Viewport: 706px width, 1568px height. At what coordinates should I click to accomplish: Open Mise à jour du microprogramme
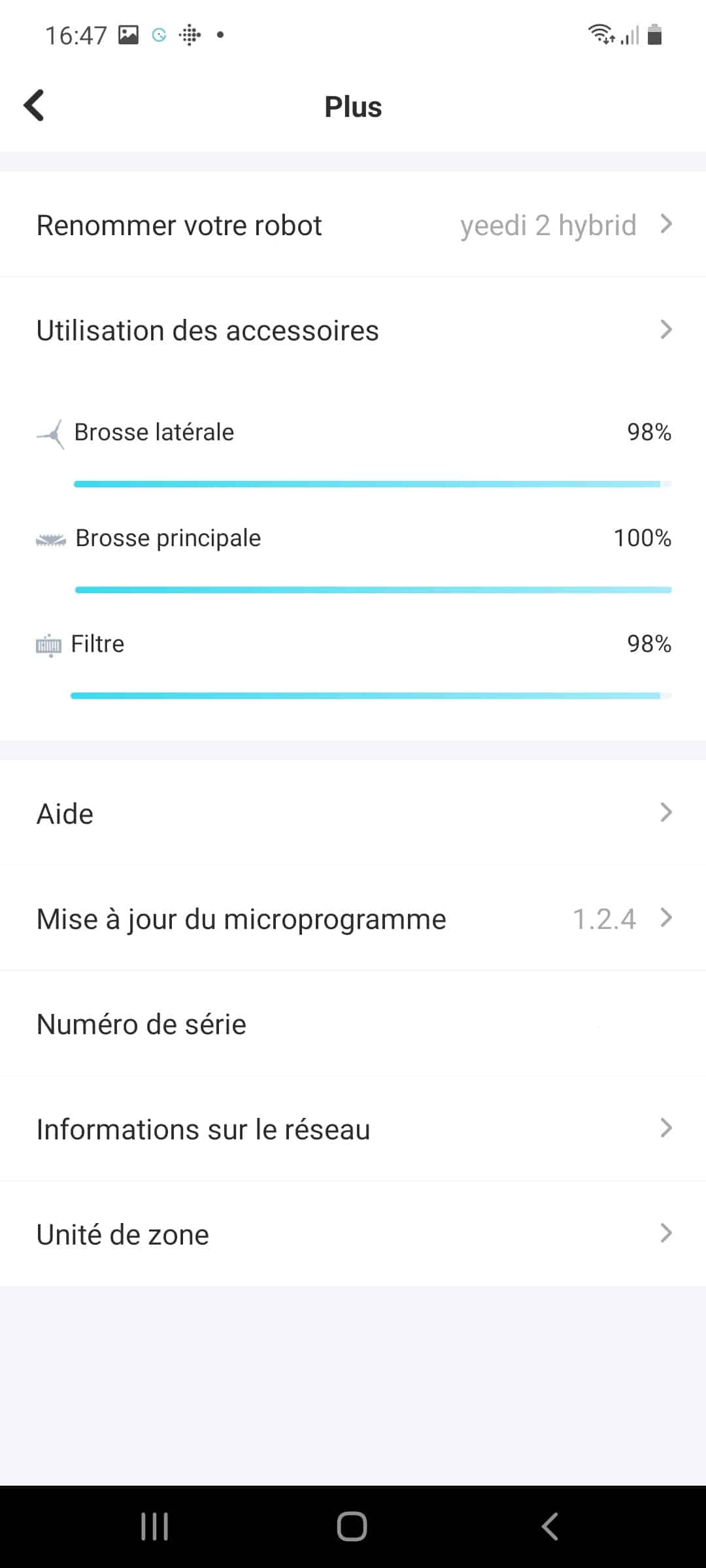tap(353, 919)
